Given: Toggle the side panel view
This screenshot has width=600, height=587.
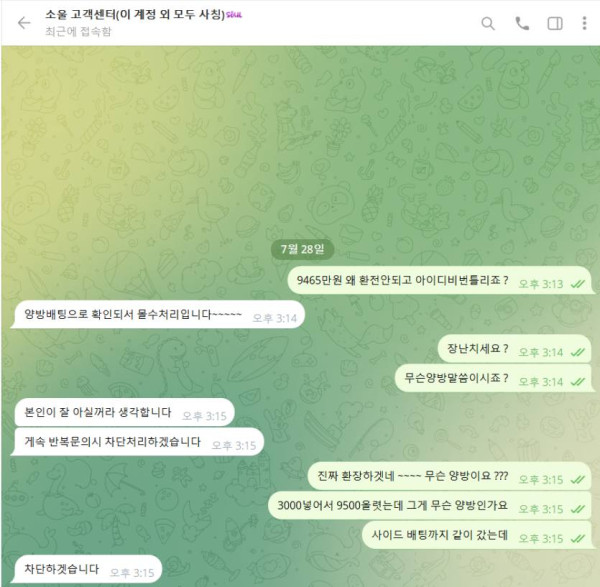Looking at the screenshot, I should tap(556, 23).
